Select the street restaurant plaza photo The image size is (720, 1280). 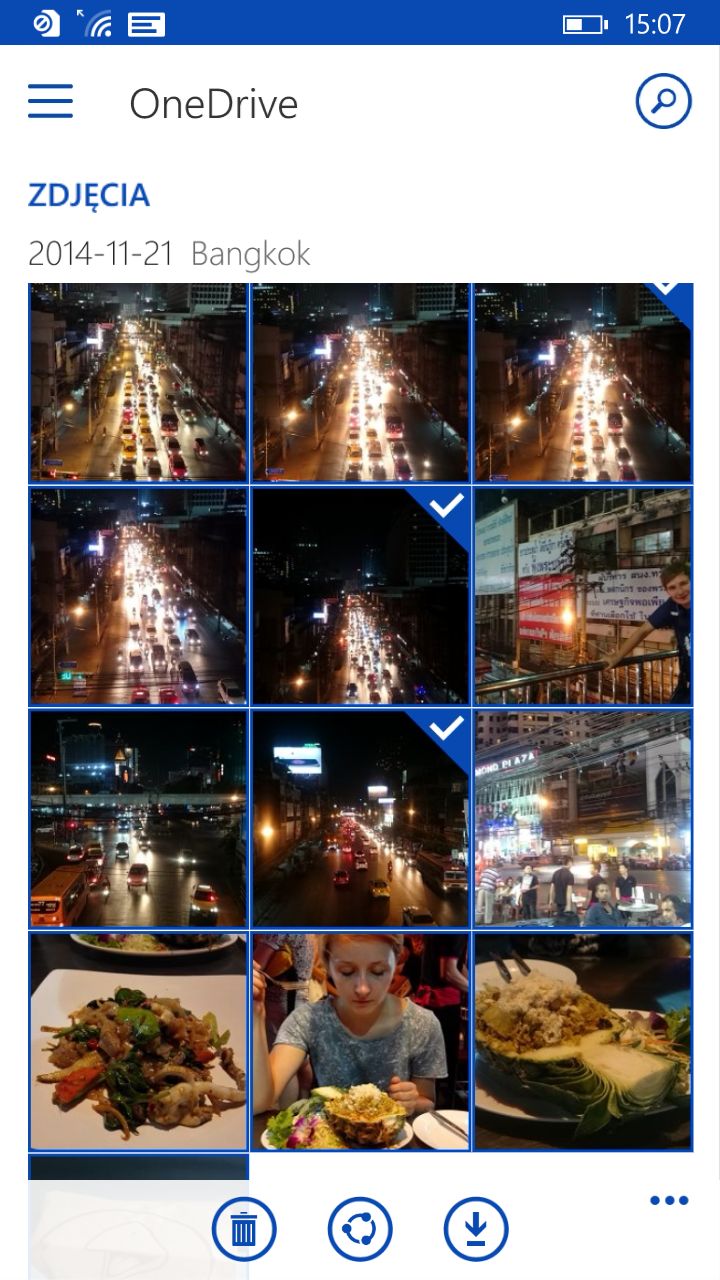[x=583, y=819]
